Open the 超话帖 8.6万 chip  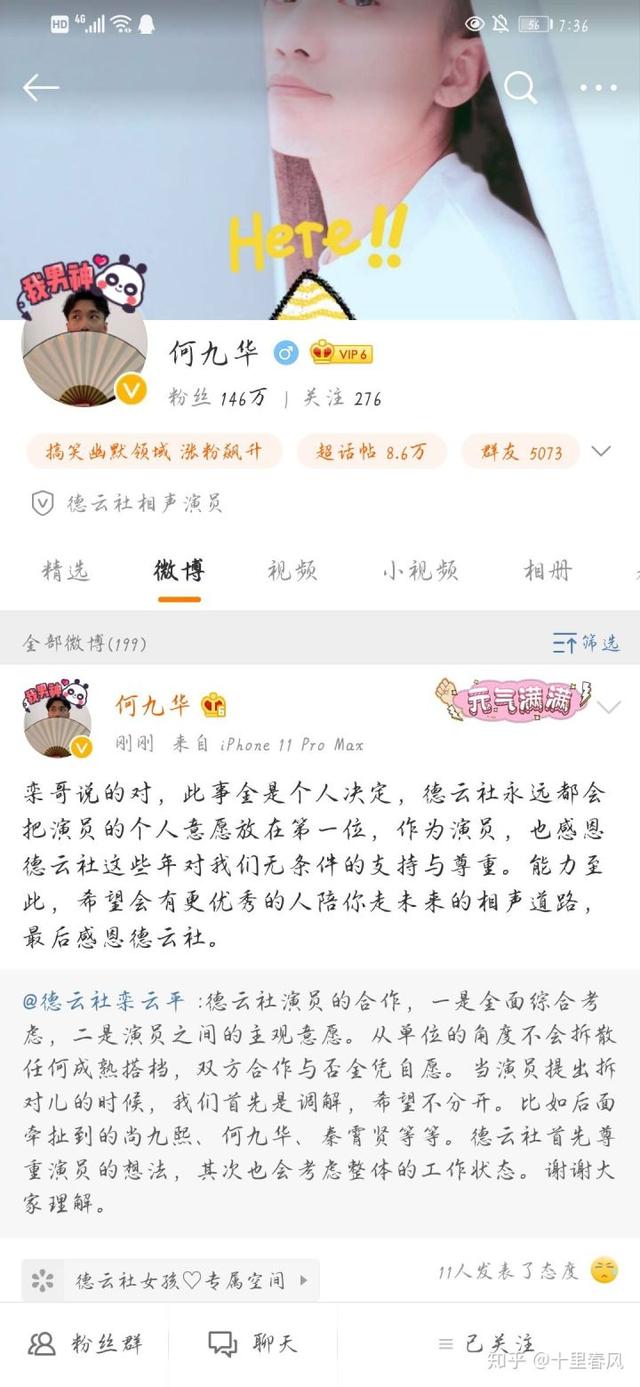coord(371,452)
